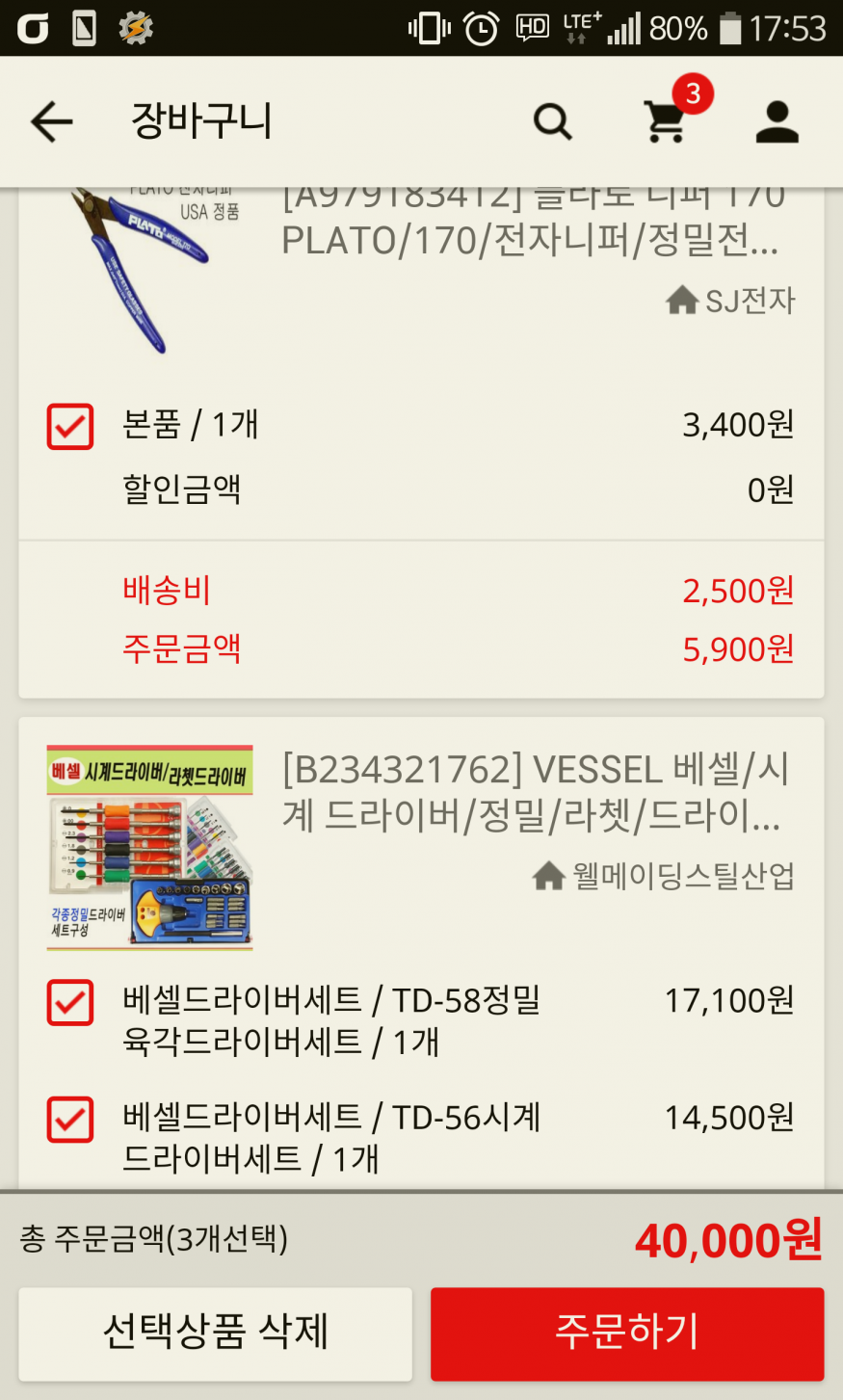Open the search icon in the app bar
The width and height of the screenshot is (843, 1400).
pos(553,122)
